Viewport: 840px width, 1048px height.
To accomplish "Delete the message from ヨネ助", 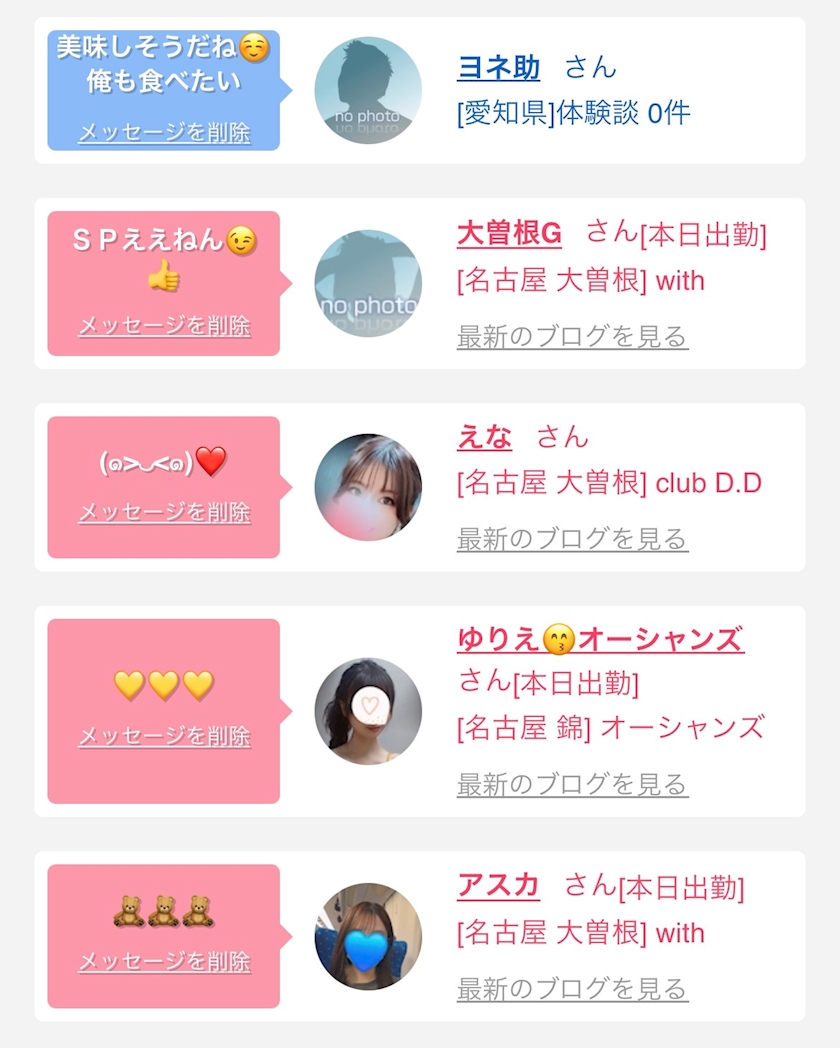I will coord(164,132).
